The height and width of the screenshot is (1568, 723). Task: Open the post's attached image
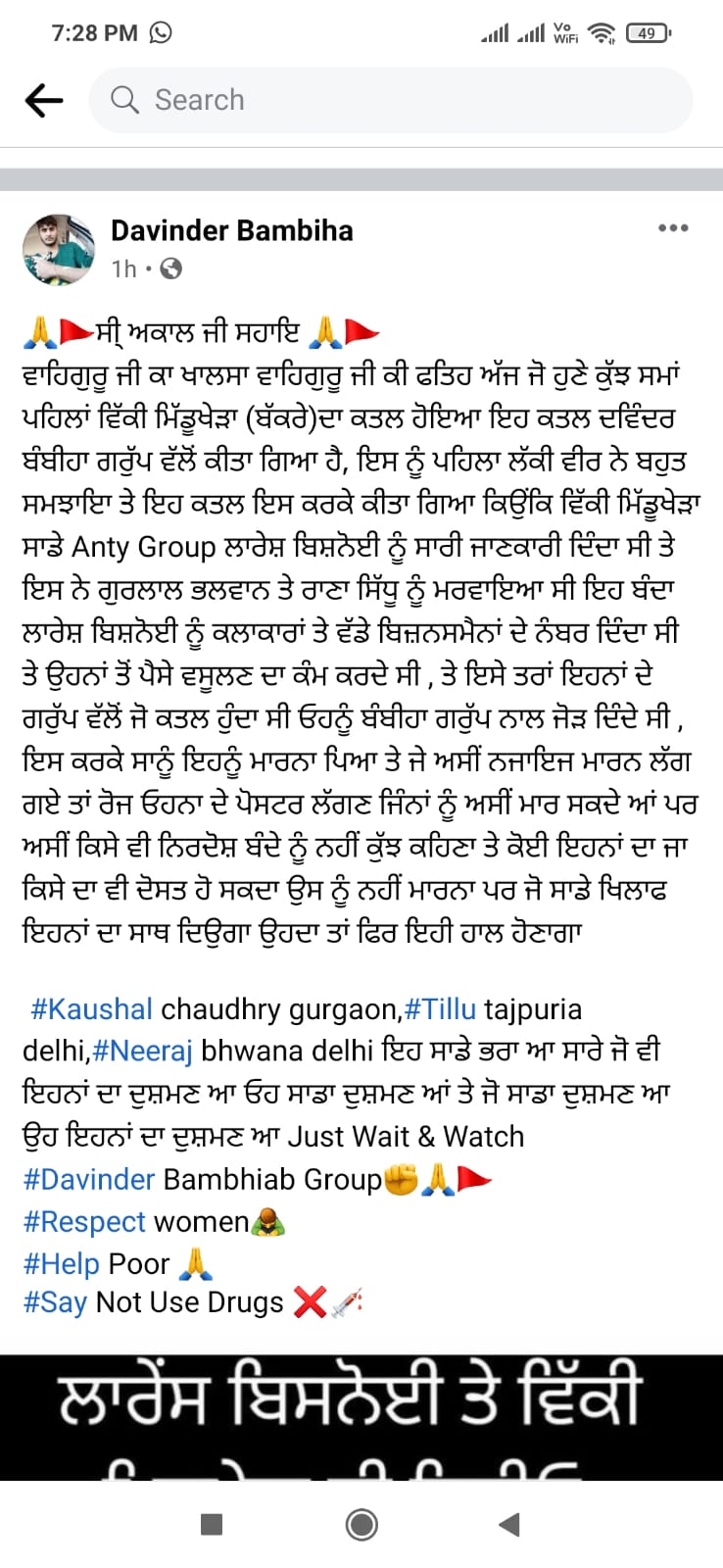[x=361, y=1417]
